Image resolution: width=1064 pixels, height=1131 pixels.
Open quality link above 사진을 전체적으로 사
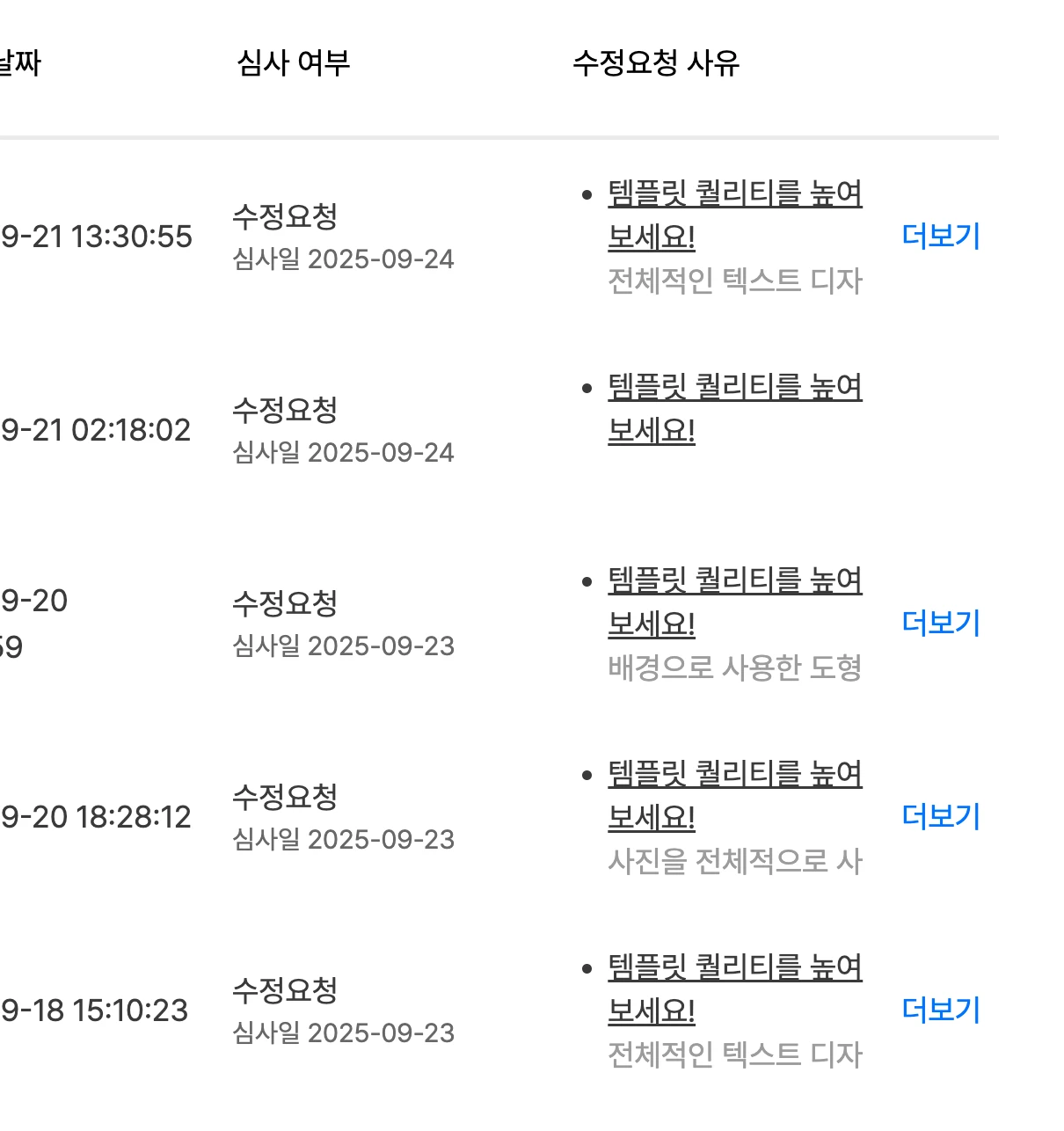pyautogui.click(x=734, y=775)
